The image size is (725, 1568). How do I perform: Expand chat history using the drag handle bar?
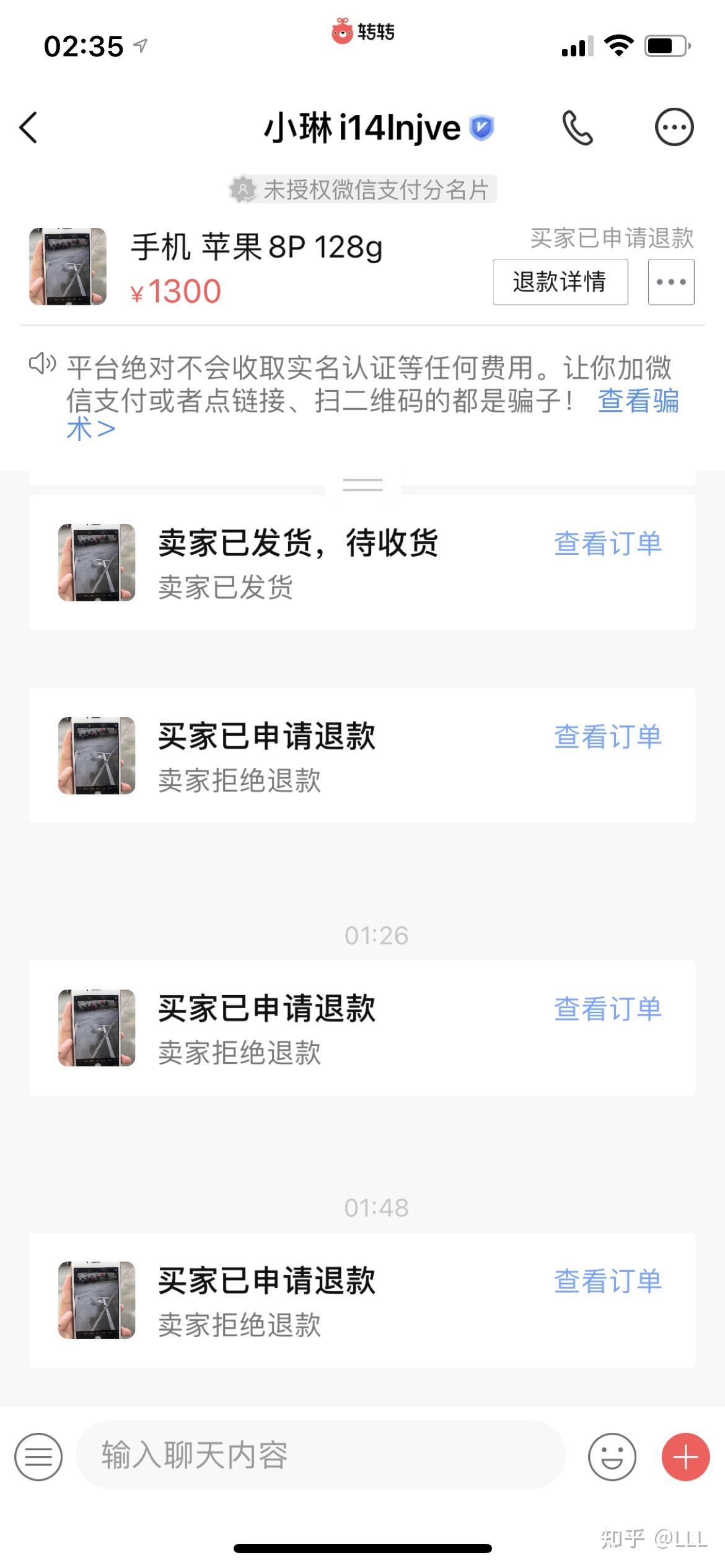coord(364,484)
